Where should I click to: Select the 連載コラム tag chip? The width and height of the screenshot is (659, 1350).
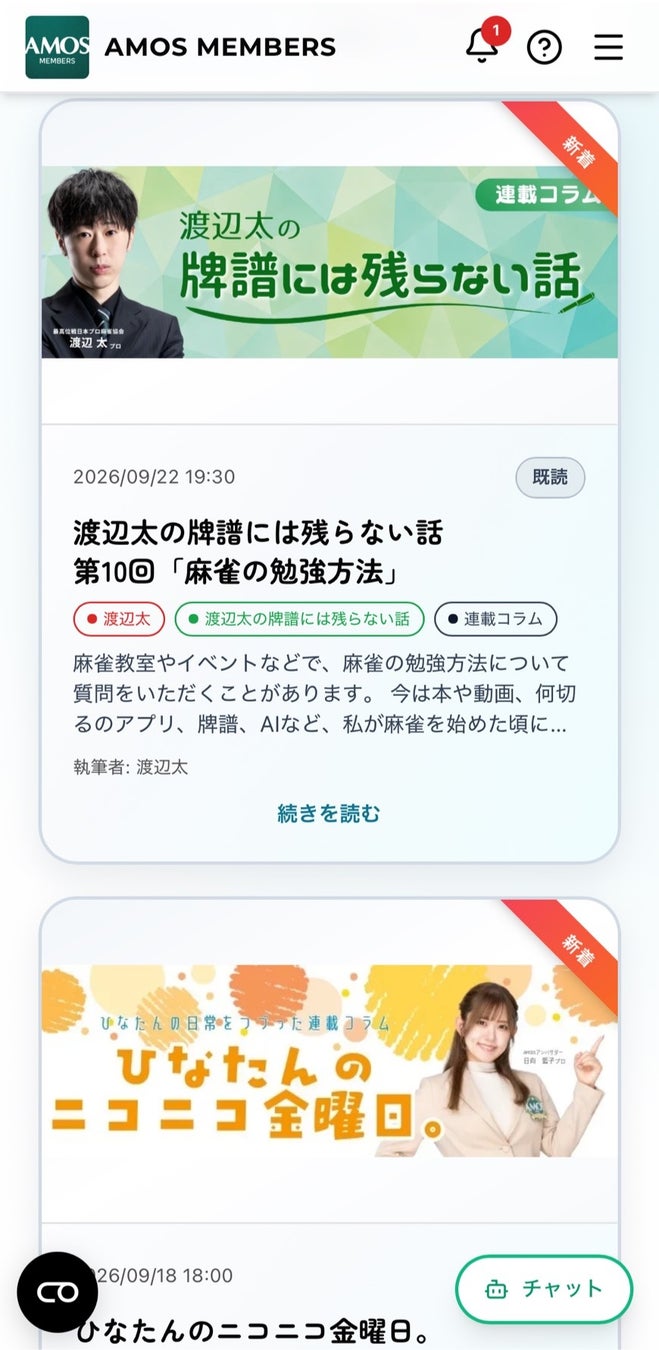click(495, 619)
